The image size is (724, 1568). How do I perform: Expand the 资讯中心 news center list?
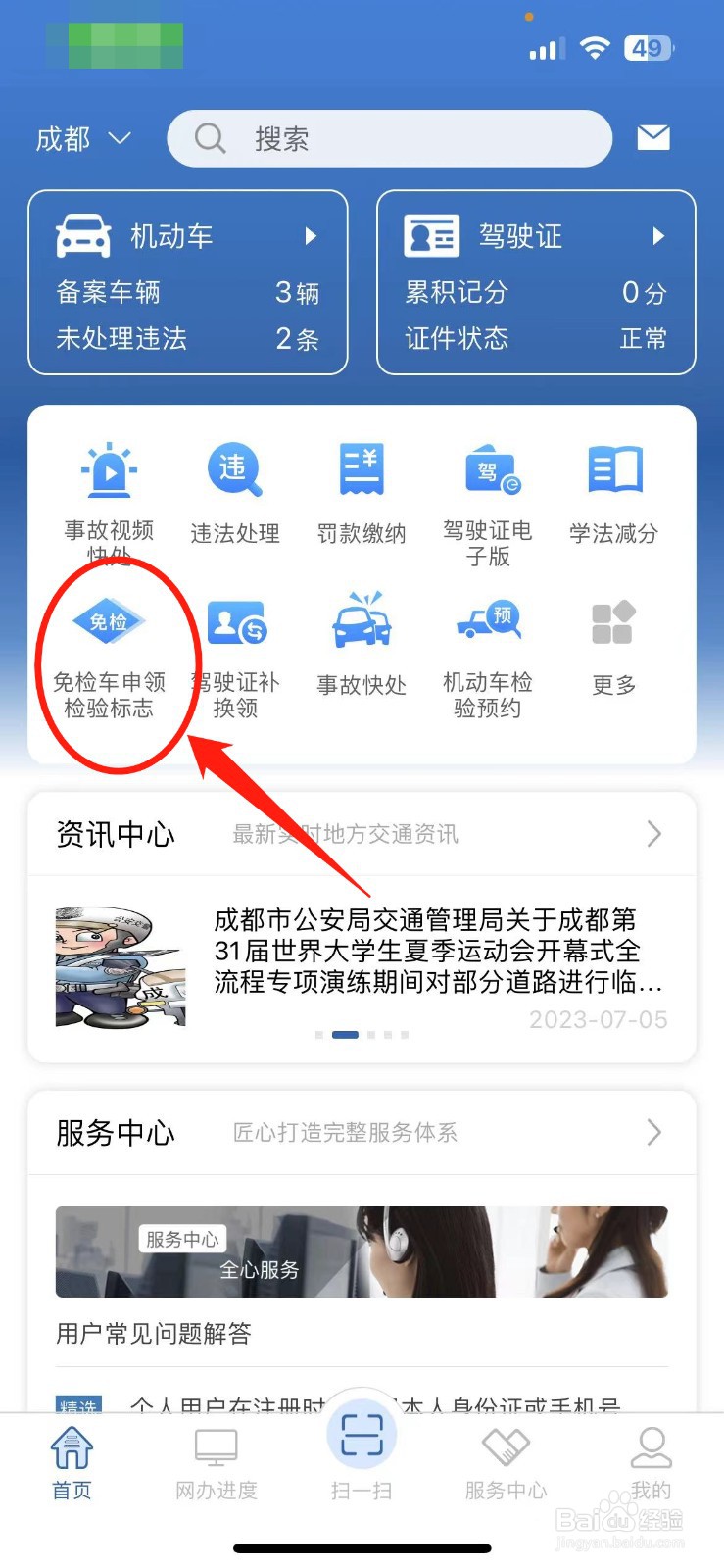(653, 834)
